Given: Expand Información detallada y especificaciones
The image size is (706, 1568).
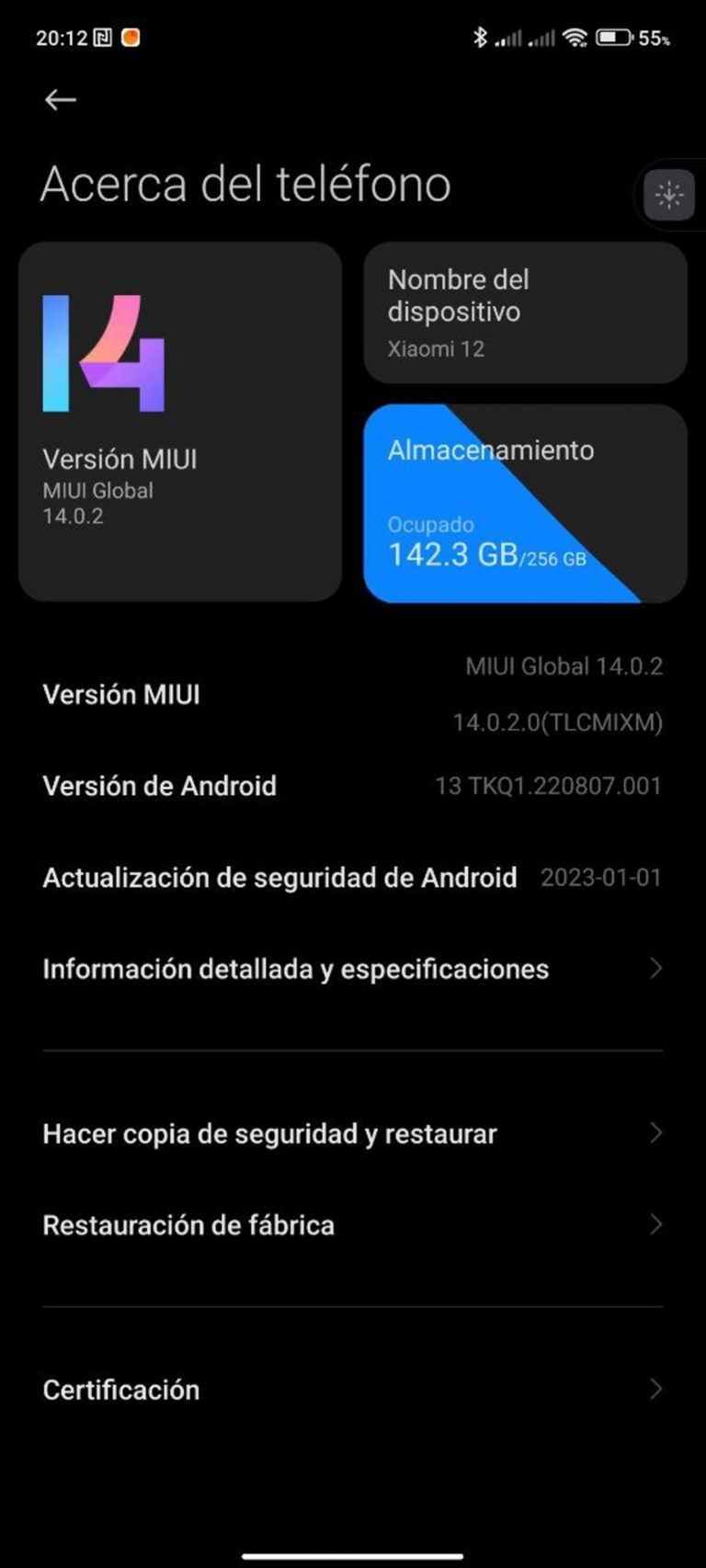Looking at the screenshot, I should (x=353, y=969).
